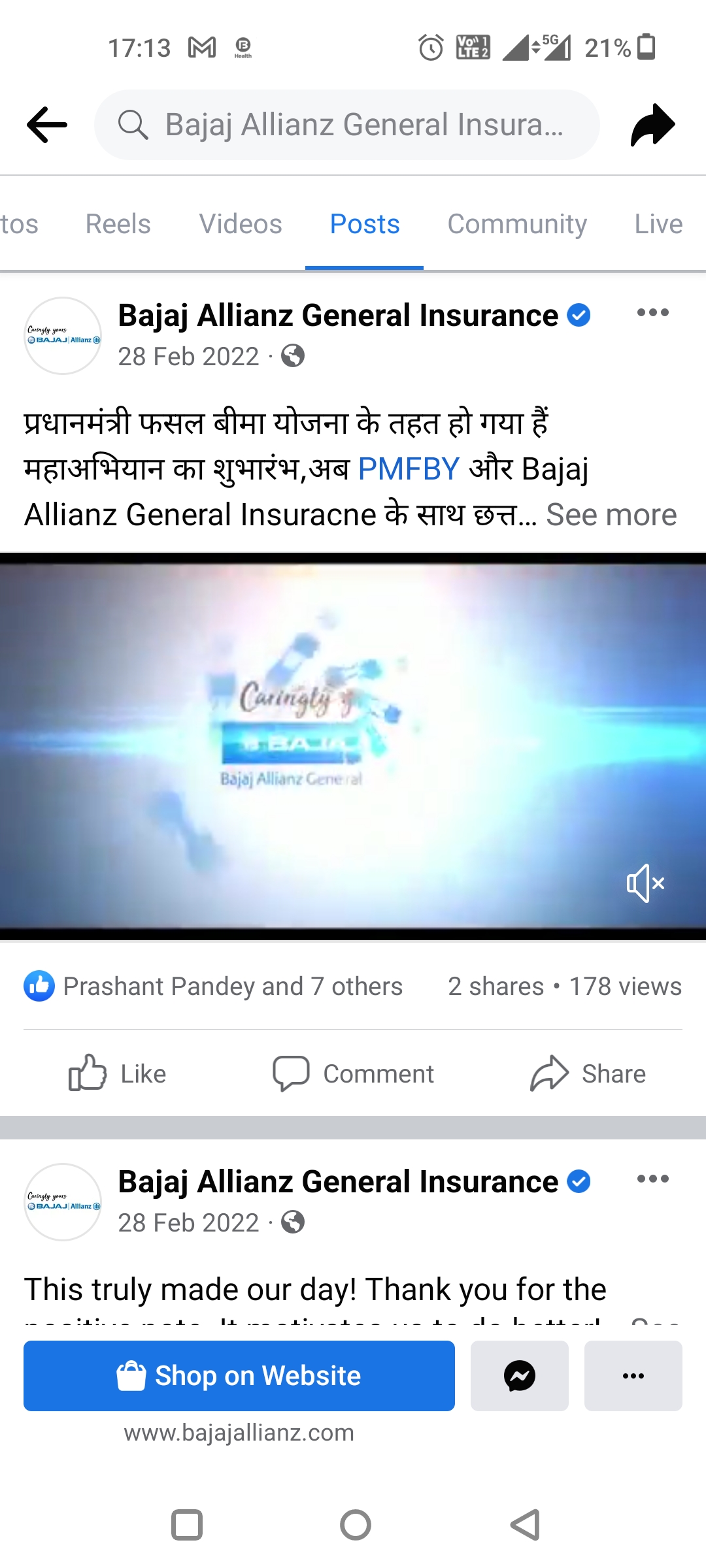Open the PMFBY hashtag link
706x1568 pixels.
point(409,469)
